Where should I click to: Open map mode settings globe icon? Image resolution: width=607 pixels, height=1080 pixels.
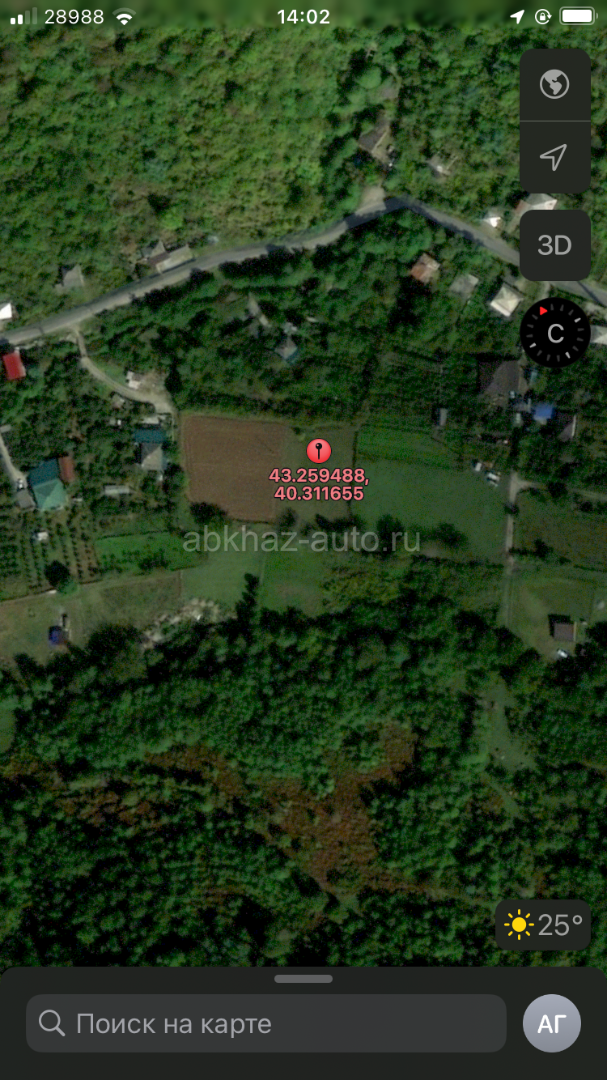554,85
